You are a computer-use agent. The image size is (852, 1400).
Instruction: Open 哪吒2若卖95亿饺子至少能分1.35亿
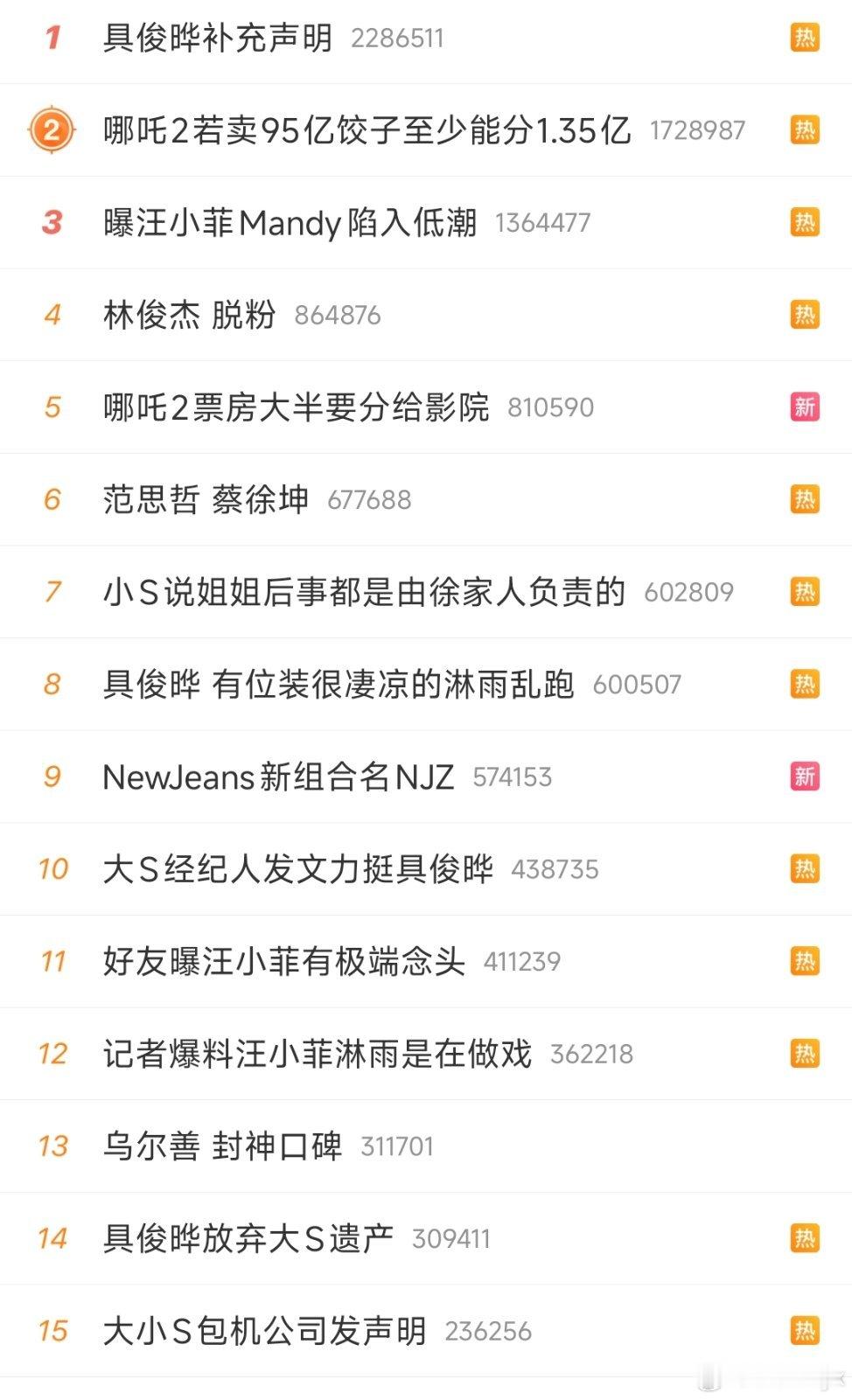(367, 130)
